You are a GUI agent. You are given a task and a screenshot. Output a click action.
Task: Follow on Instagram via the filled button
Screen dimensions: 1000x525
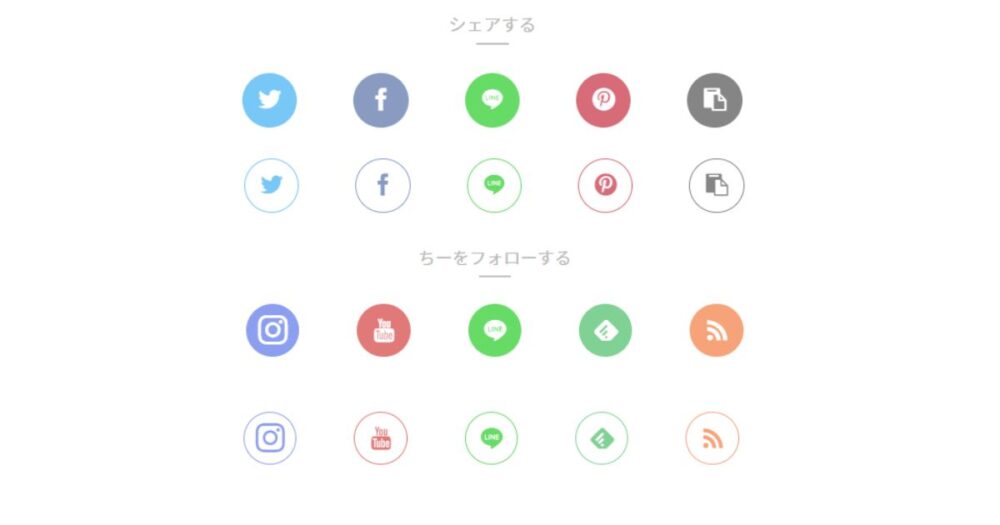coord(272,330)
